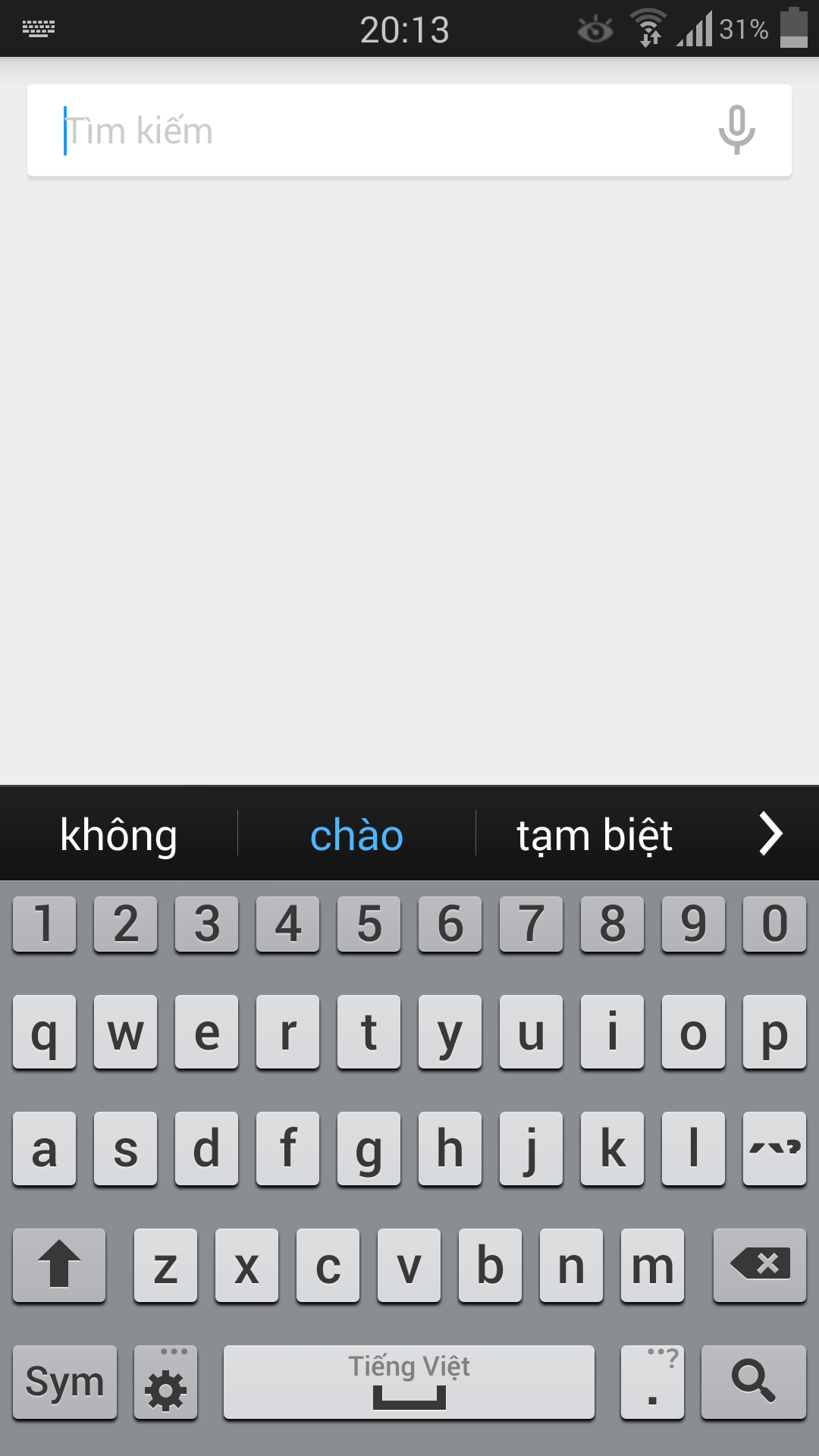Choose the highlighted suggestion "chào"
The height and width of the screenshot is (1456, 819).
356,835
